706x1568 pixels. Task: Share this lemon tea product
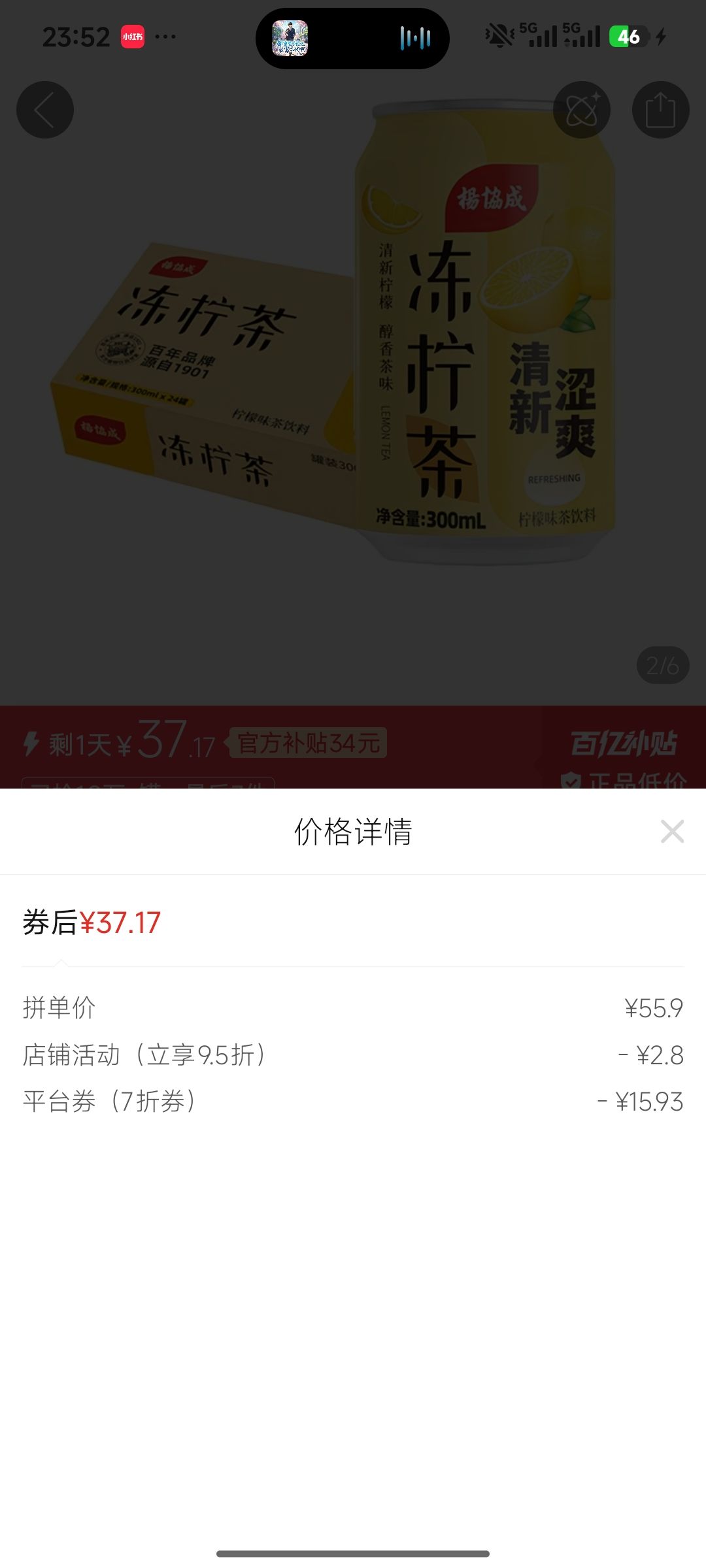point(660,110)
